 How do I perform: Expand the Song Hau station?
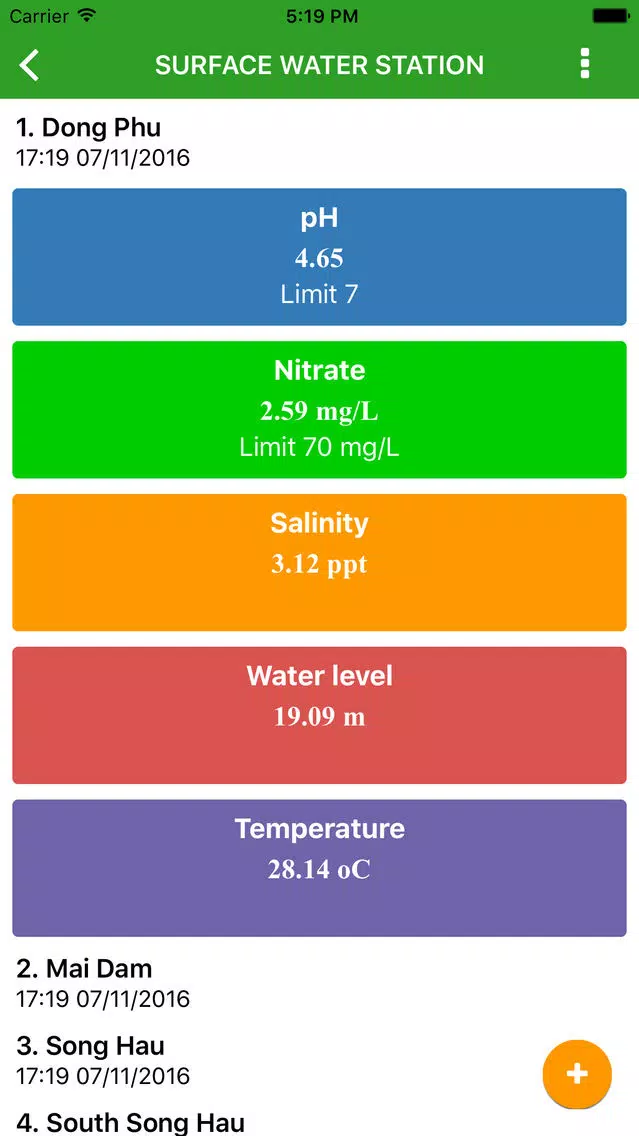coord(320,1060)
